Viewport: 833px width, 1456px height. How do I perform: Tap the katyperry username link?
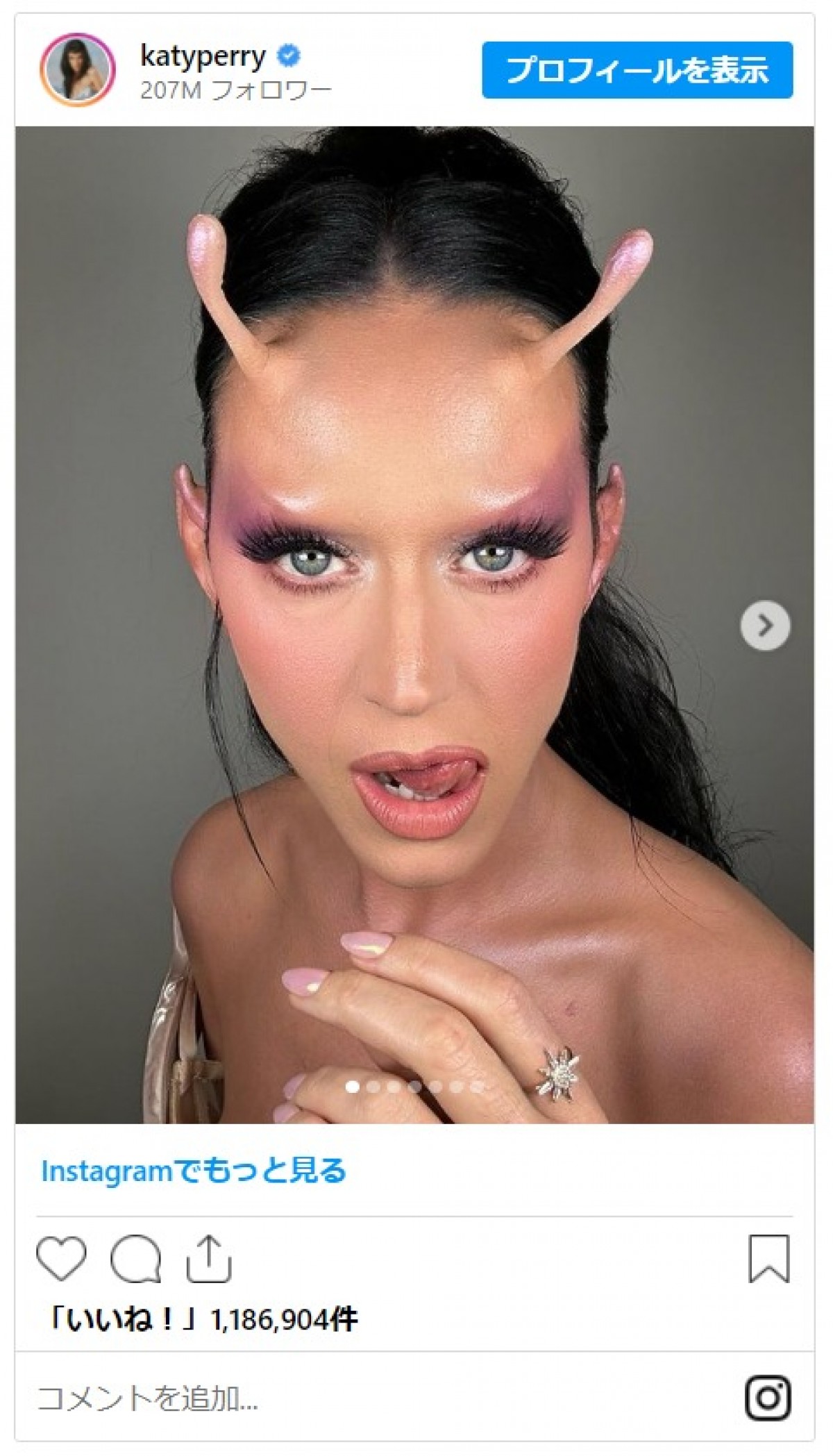pos(203,56)
